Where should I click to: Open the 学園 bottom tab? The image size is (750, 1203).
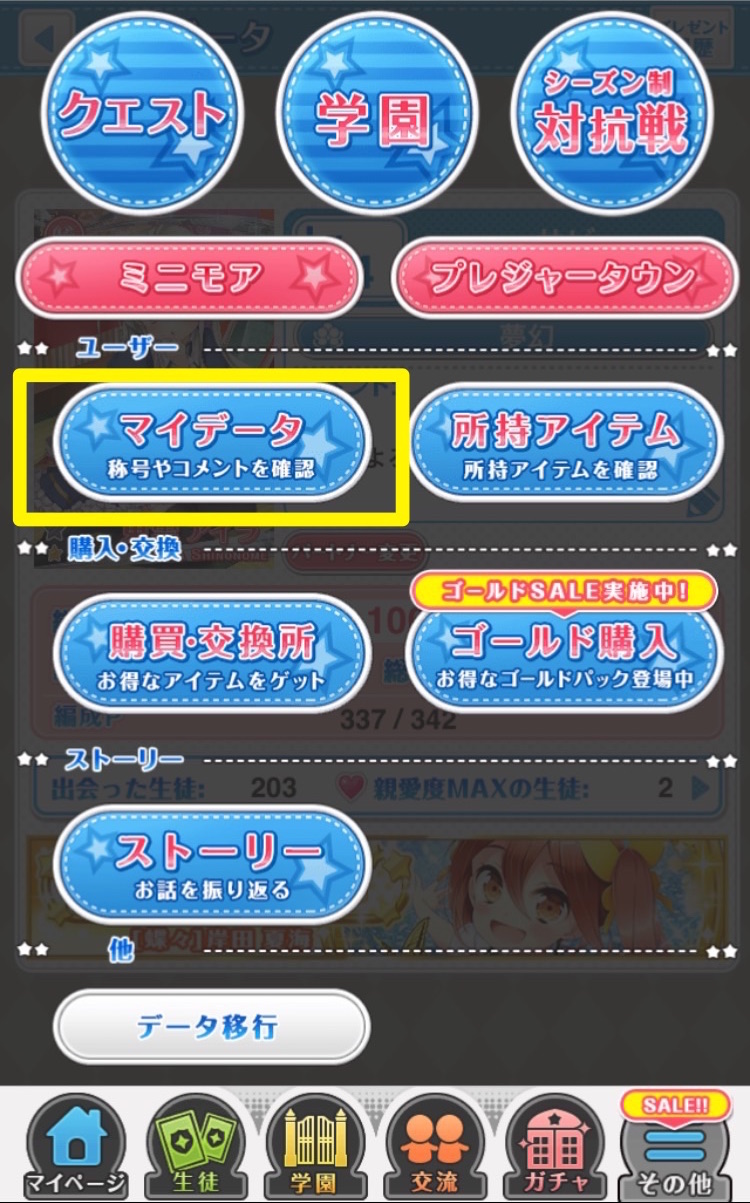tap(315, 1148)
